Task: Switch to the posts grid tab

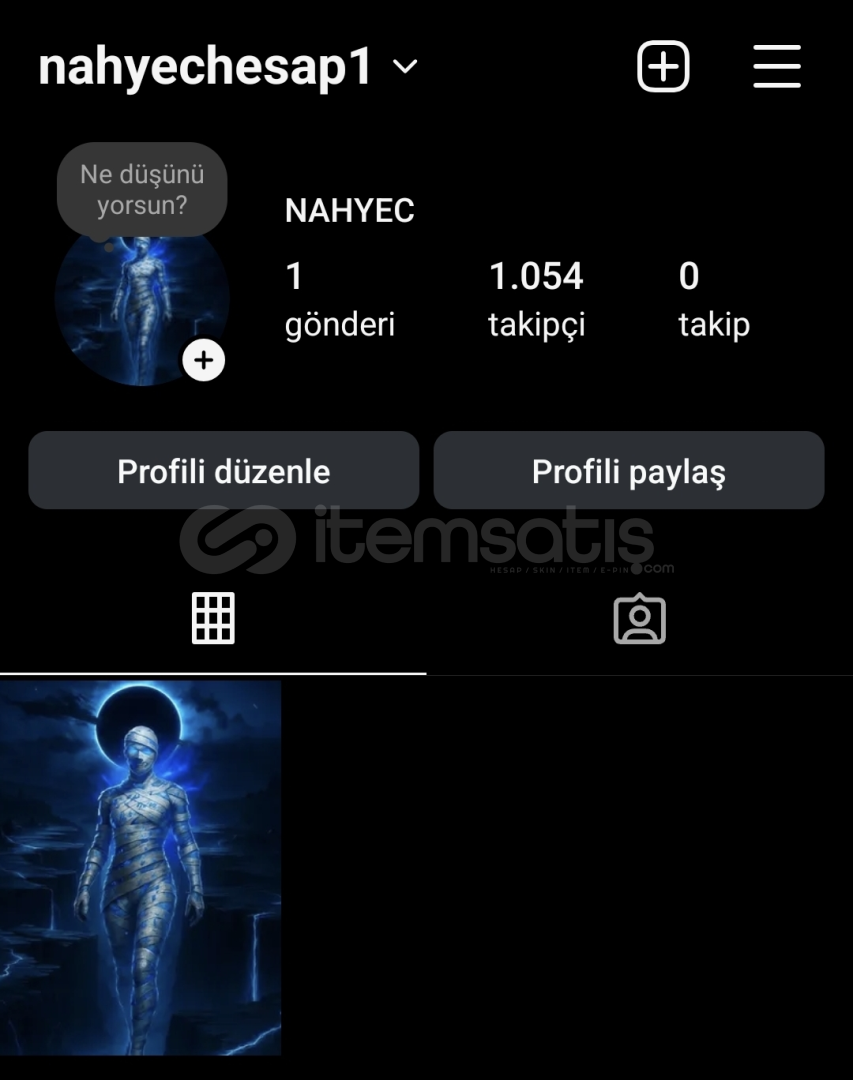Action: point(213,618)
